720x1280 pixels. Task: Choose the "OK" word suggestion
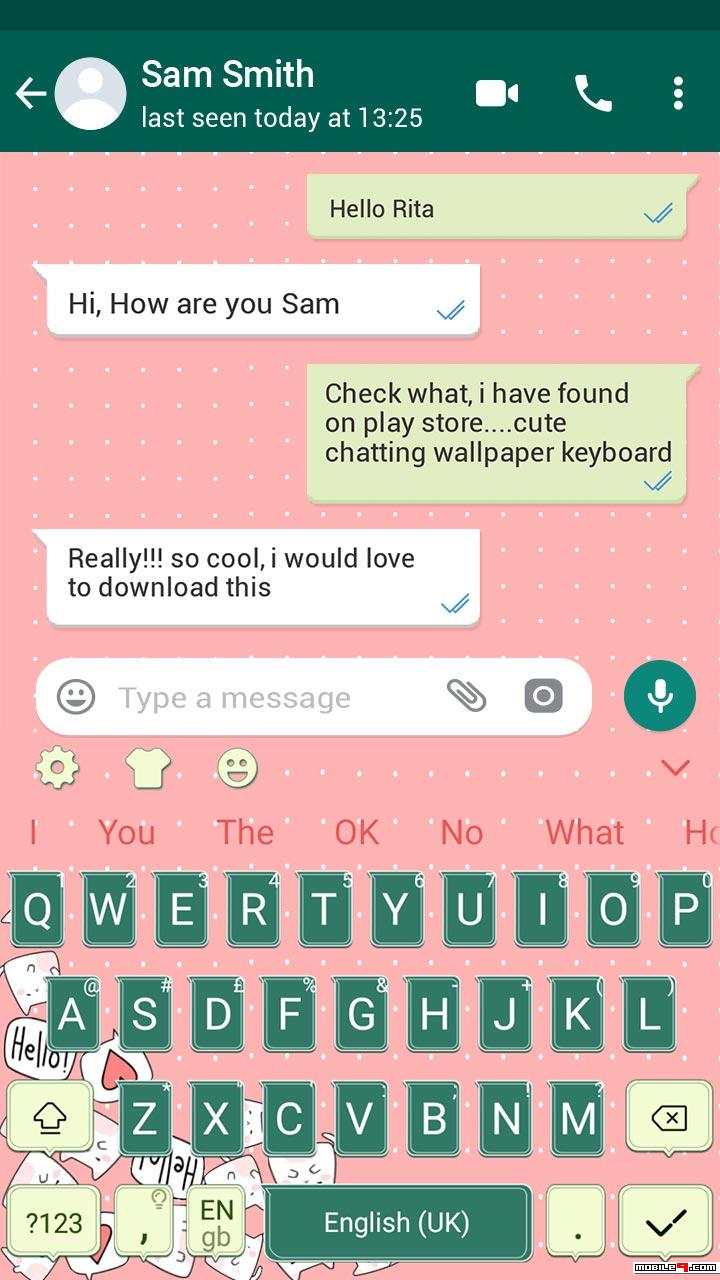click(357, 832)
